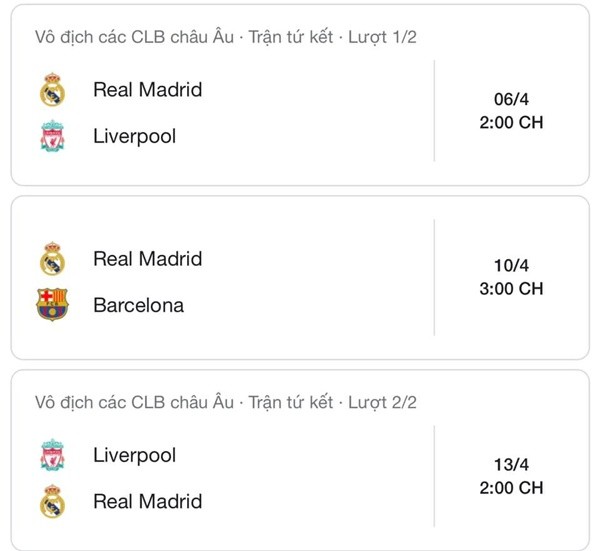The height and width of the screenshot is (551, 600).
Task: Open the Liverpool vs Real Madrid match on 13/4
Action: pos(300,478)
